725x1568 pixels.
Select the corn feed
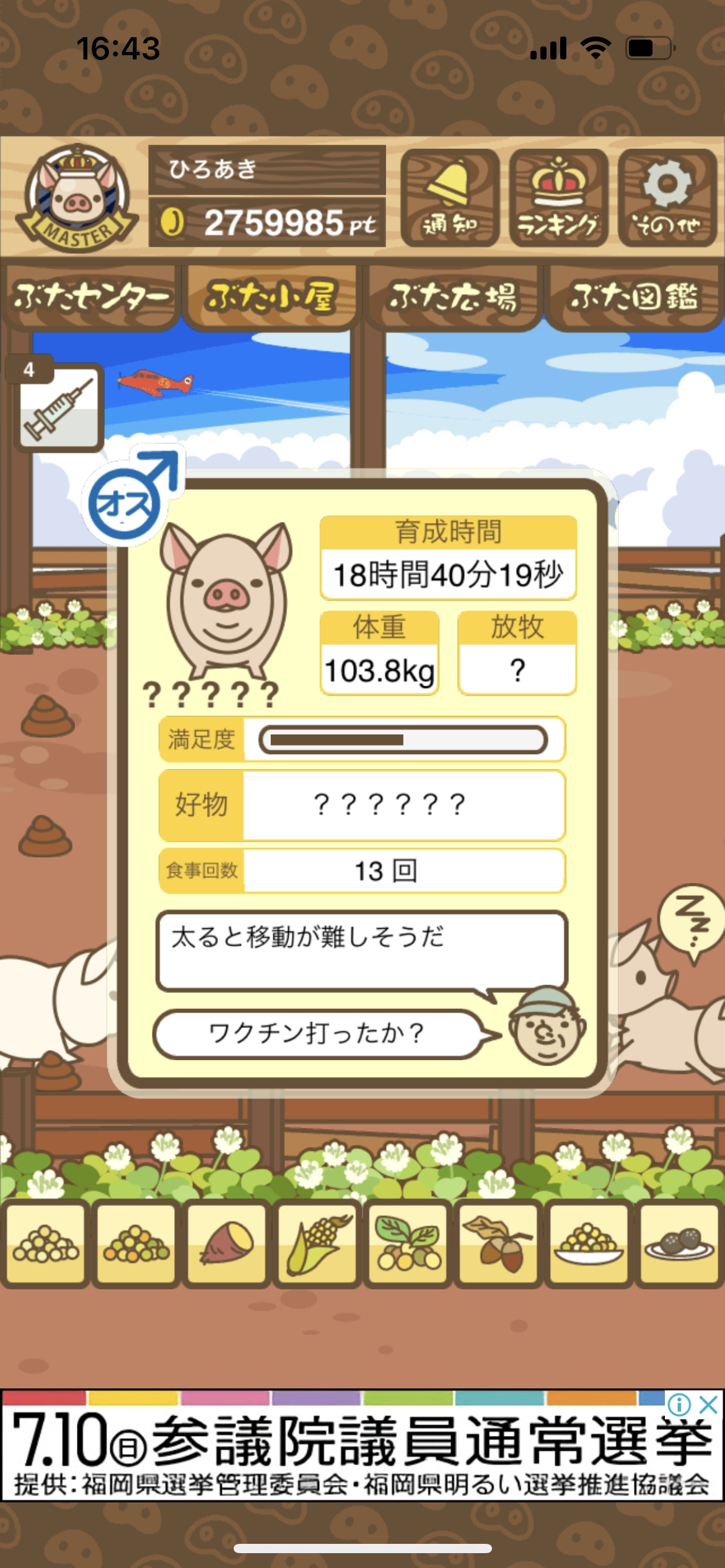tap(317, 1245)
